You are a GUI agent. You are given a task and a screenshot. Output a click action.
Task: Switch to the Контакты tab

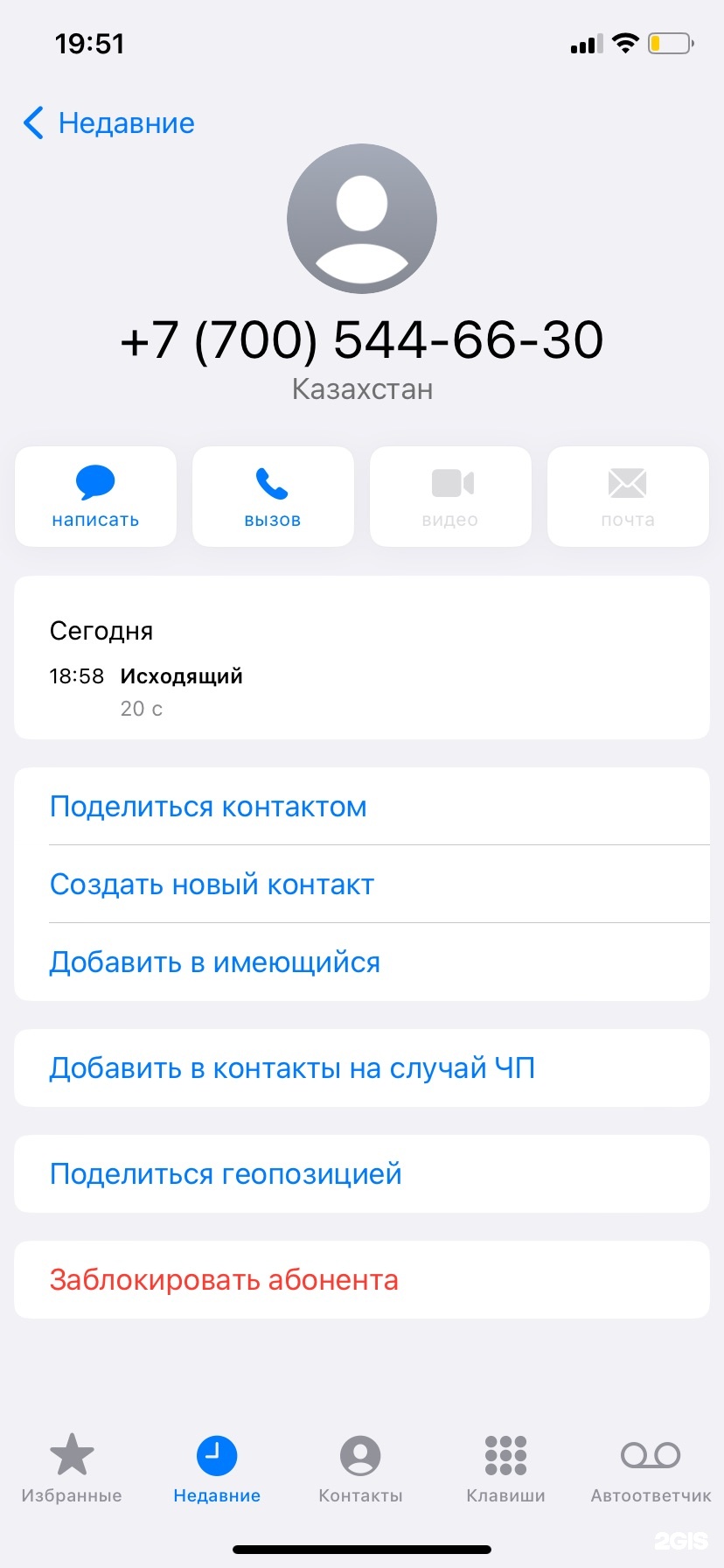point(360,1468)
